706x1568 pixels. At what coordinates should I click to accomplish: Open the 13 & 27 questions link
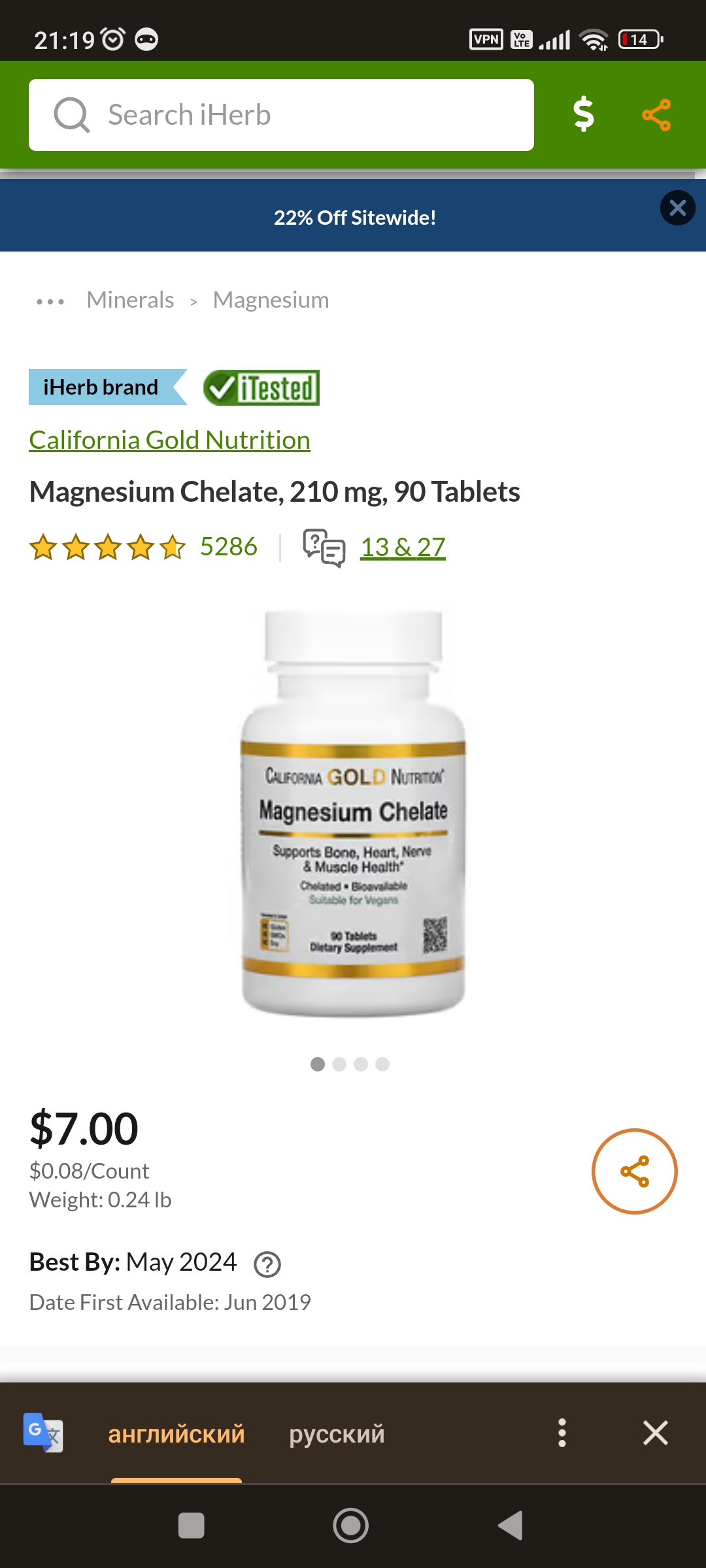click(403, 547)
